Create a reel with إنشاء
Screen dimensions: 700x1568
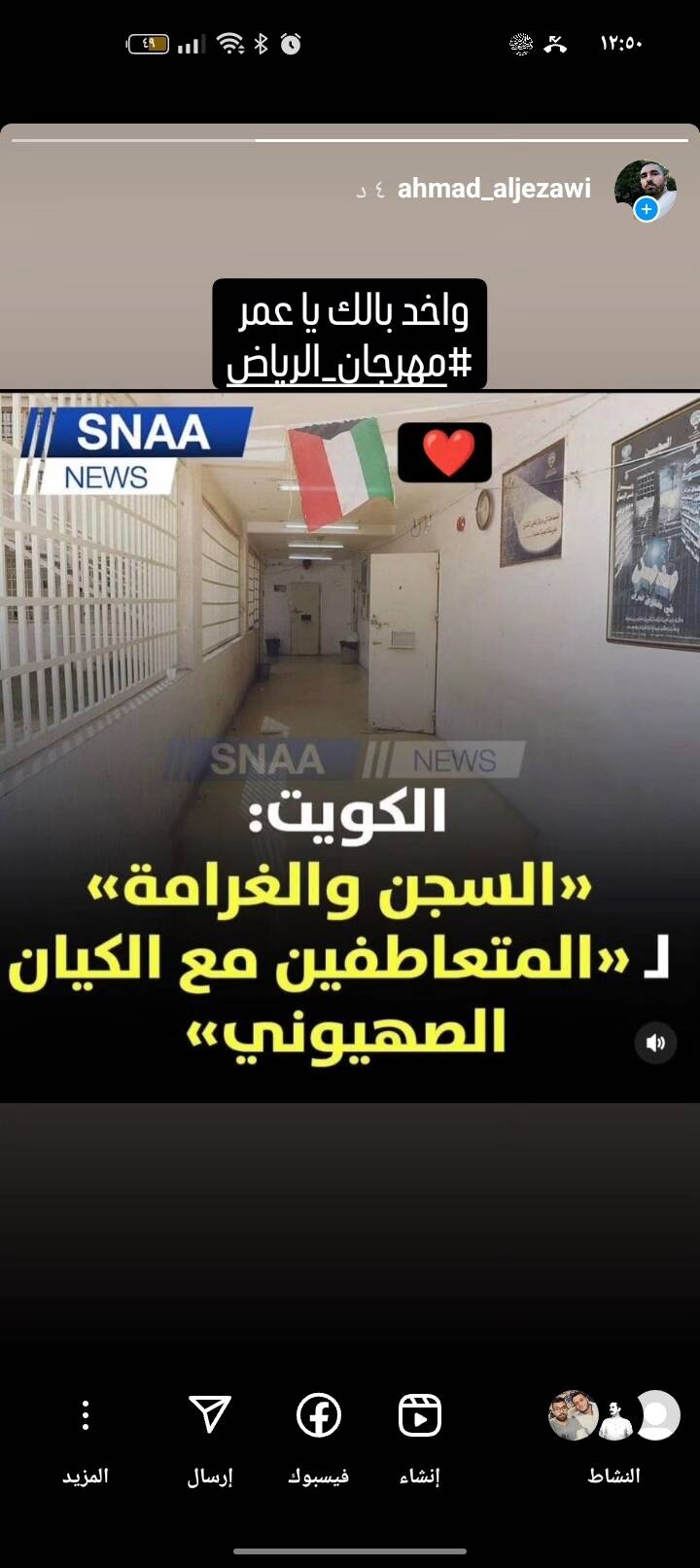tap(420, 1434)
